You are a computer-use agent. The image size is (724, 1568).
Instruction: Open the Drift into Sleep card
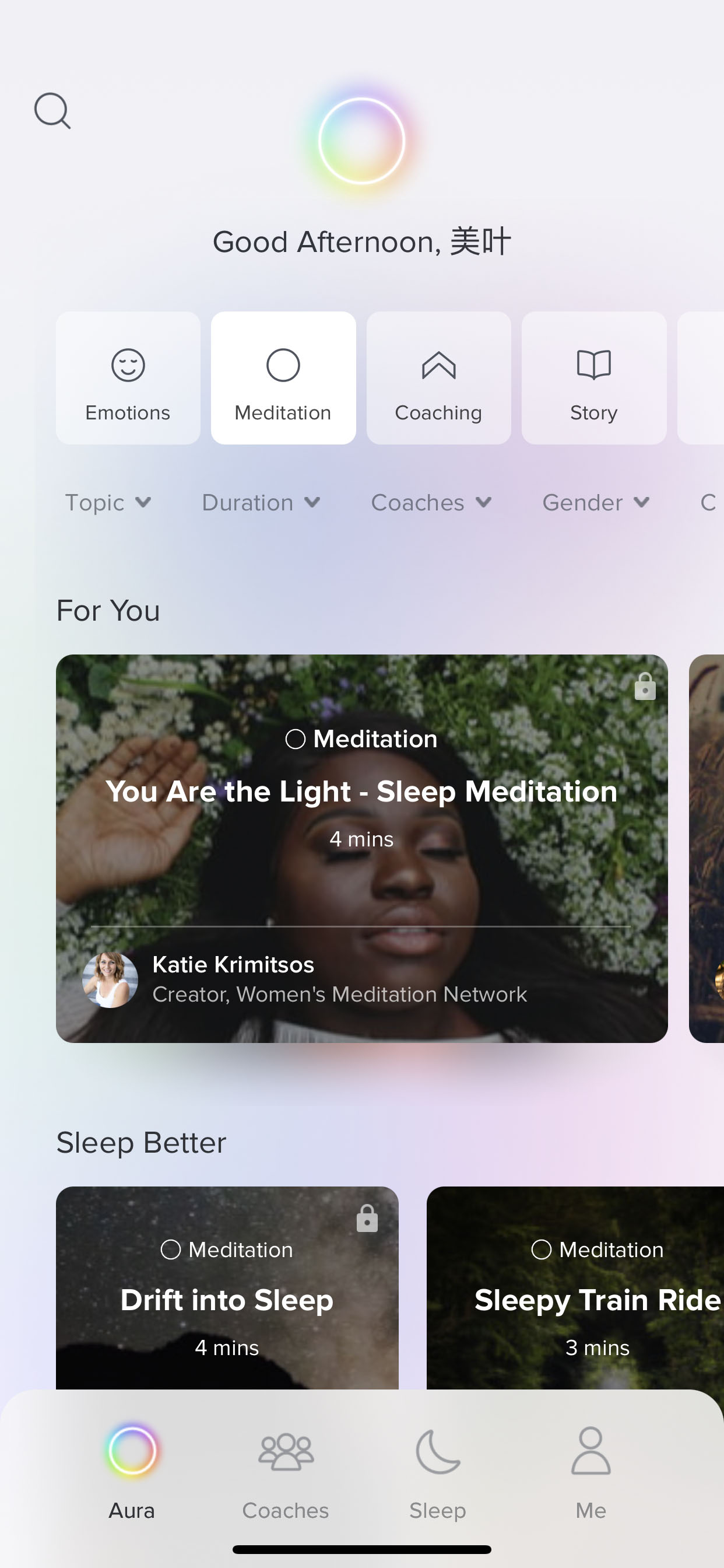(227, 1288)
